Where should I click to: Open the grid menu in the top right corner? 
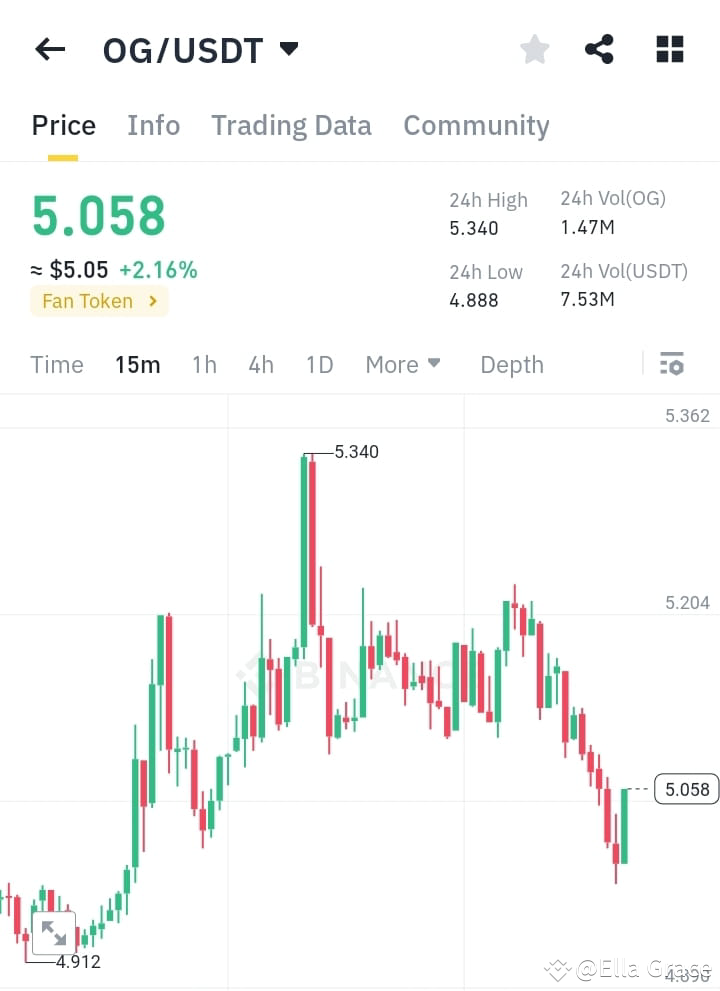pos(668,48)
